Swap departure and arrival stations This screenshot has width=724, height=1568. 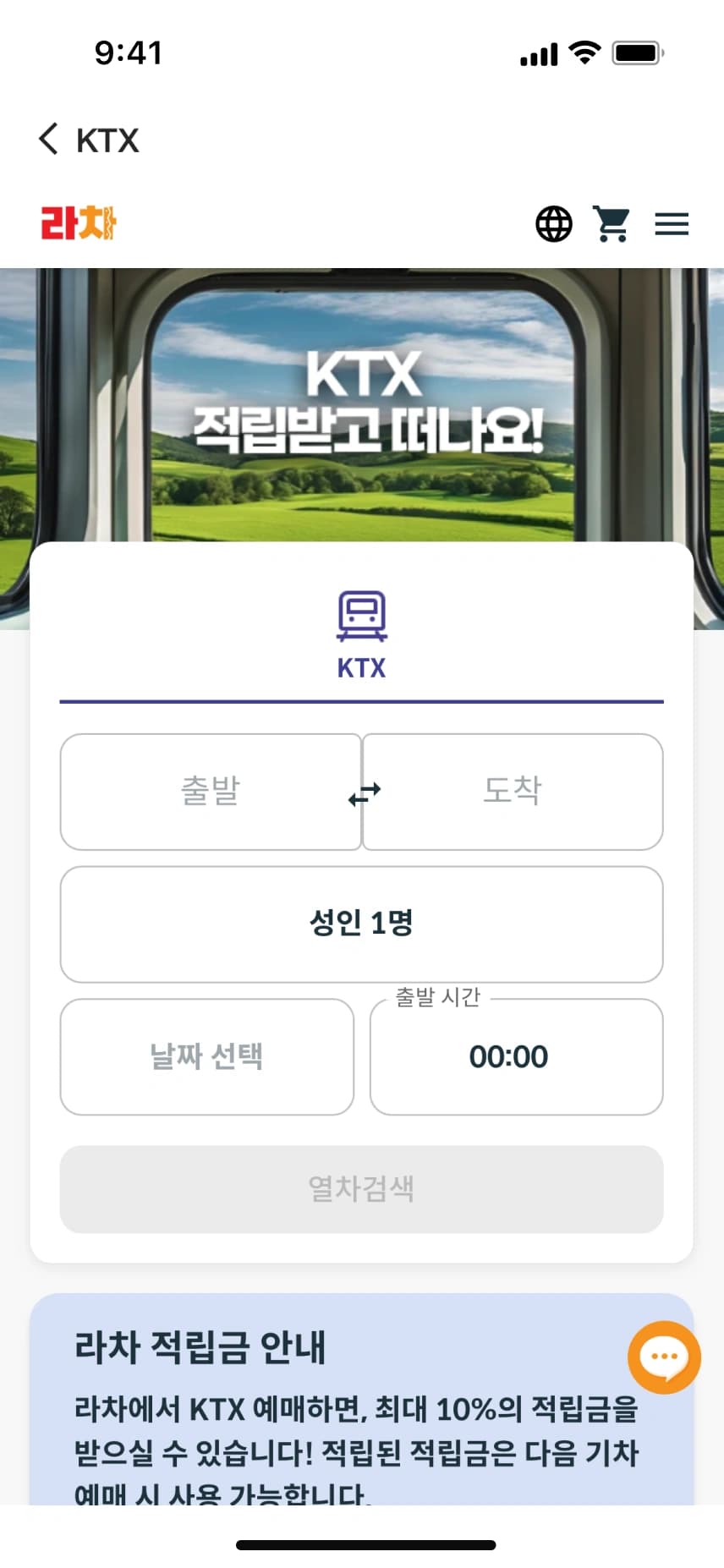364,794
